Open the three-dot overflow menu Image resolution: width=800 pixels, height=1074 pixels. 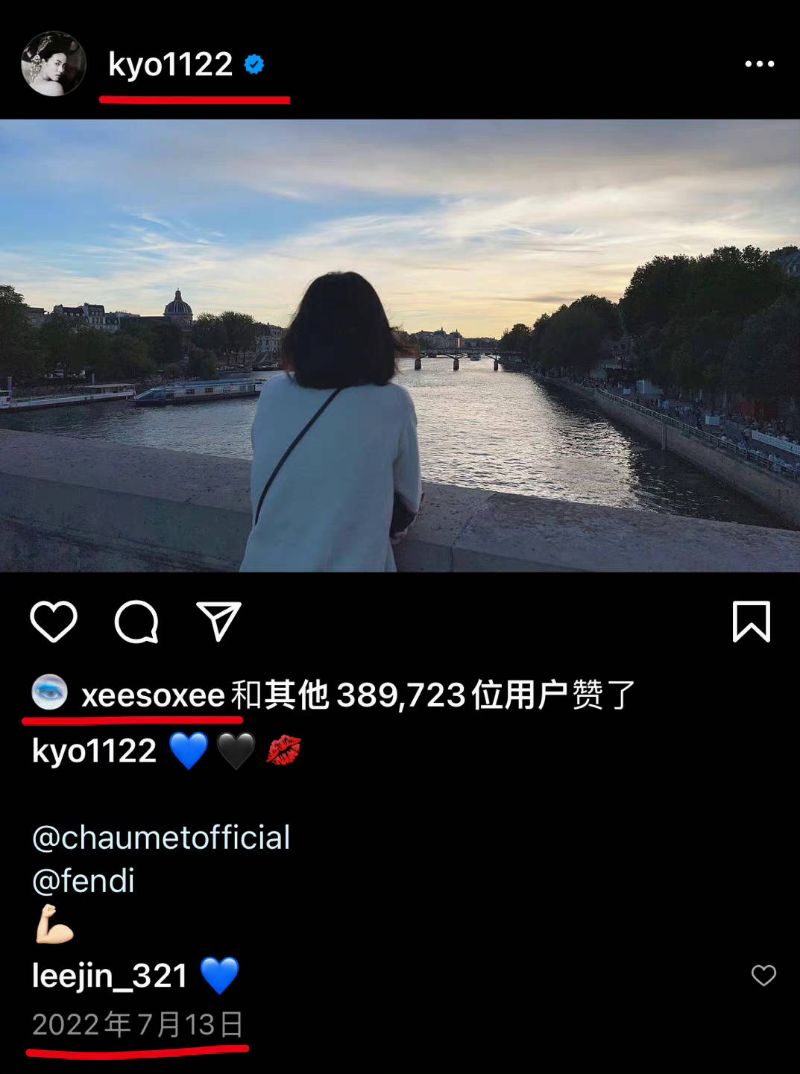pyautogui.click(x=759, y=64)
